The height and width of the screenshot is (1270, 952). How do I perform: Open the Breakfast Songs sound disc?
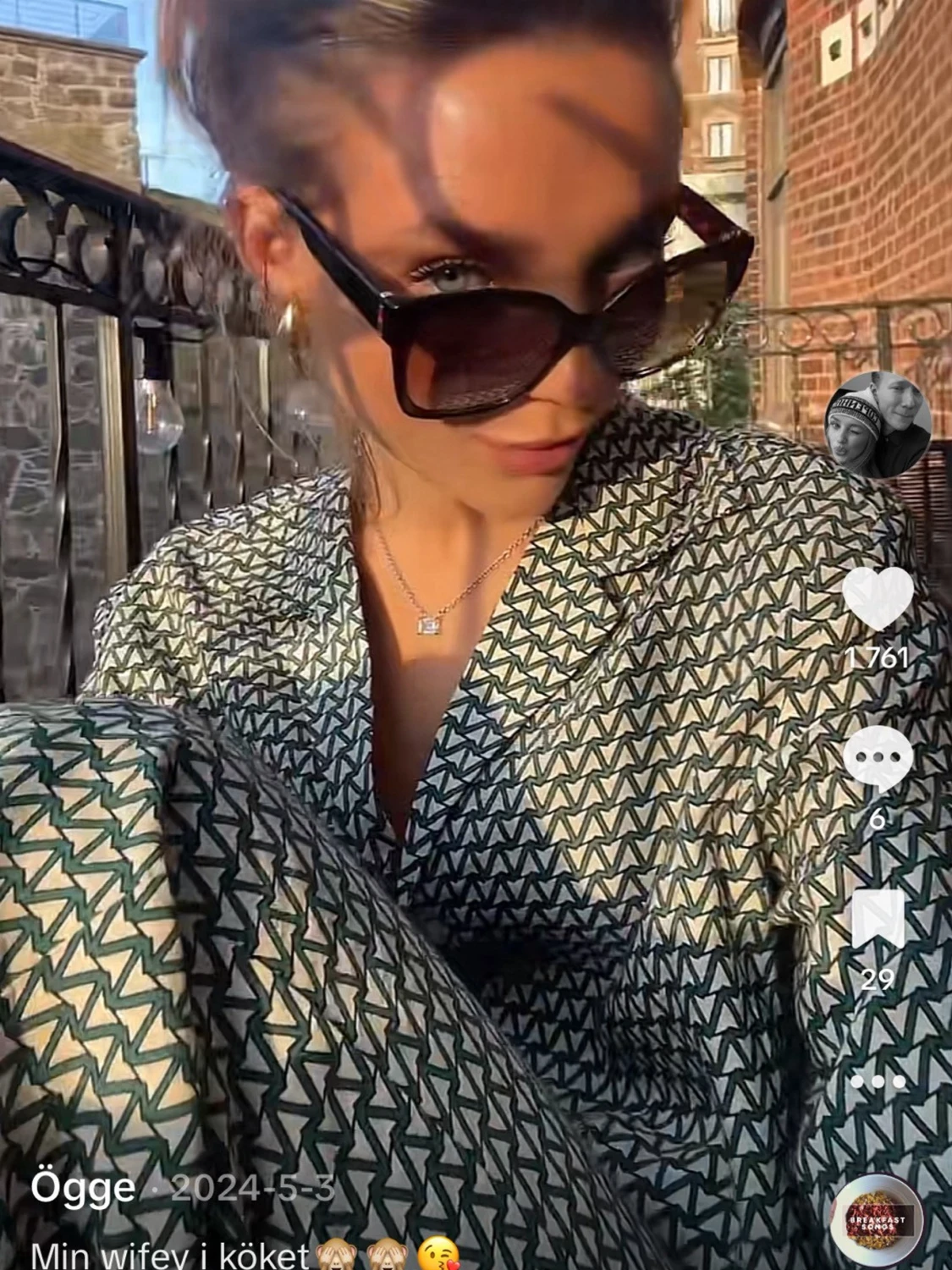coord(878,1219)
